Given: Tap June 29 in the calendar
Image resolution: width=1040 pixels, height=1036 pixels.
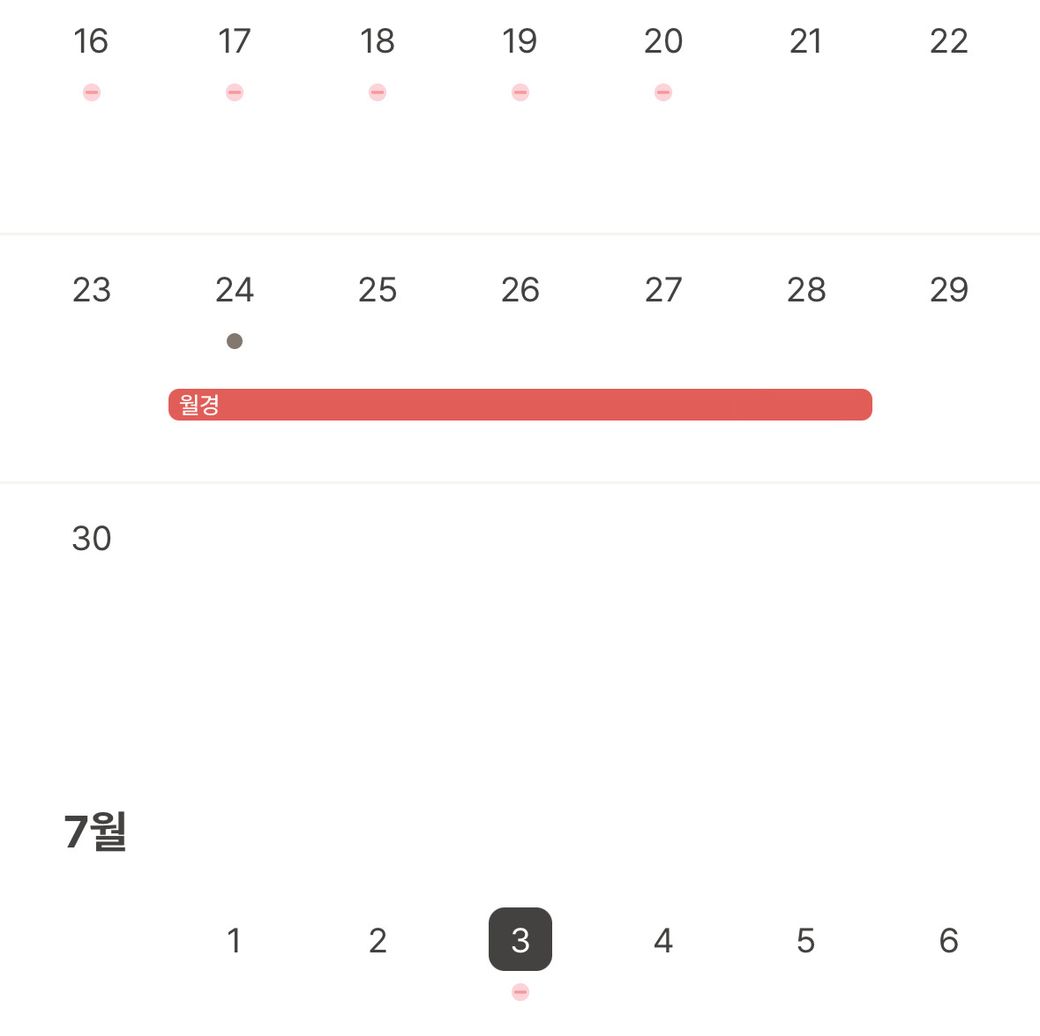Looking at the screenshot, I should click(948, 291).
